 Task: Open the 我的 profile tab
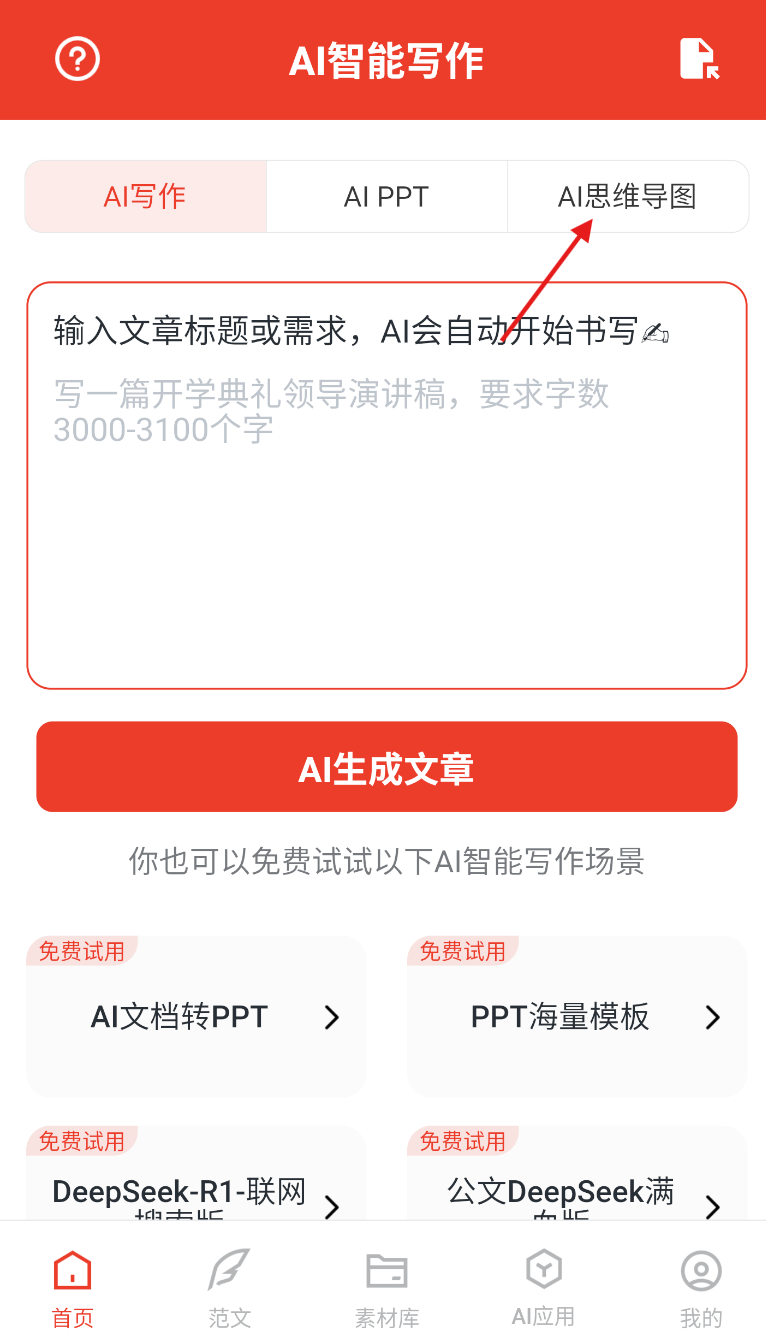[700, 1288]
